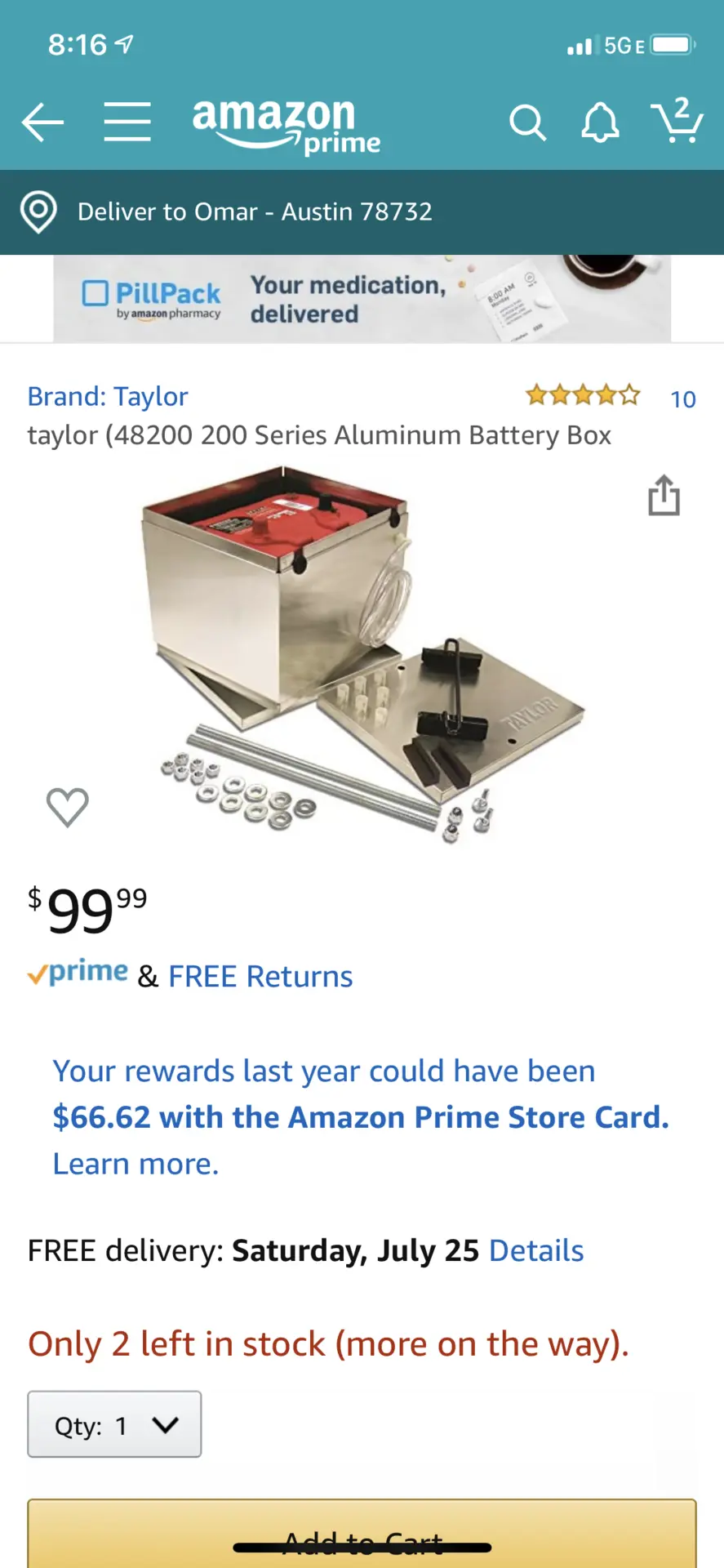
Task: Add the item to cart
Action: [x=362, y=1534]
